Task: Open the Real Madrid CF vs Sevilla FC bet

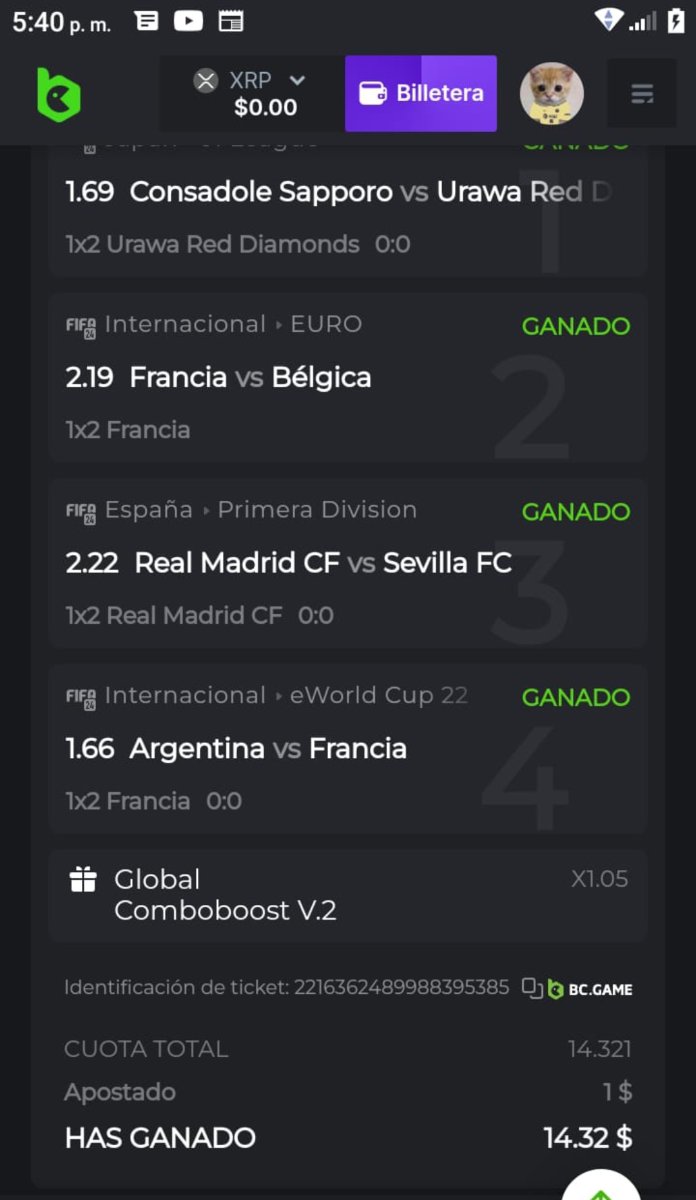Action: [348, 564]
